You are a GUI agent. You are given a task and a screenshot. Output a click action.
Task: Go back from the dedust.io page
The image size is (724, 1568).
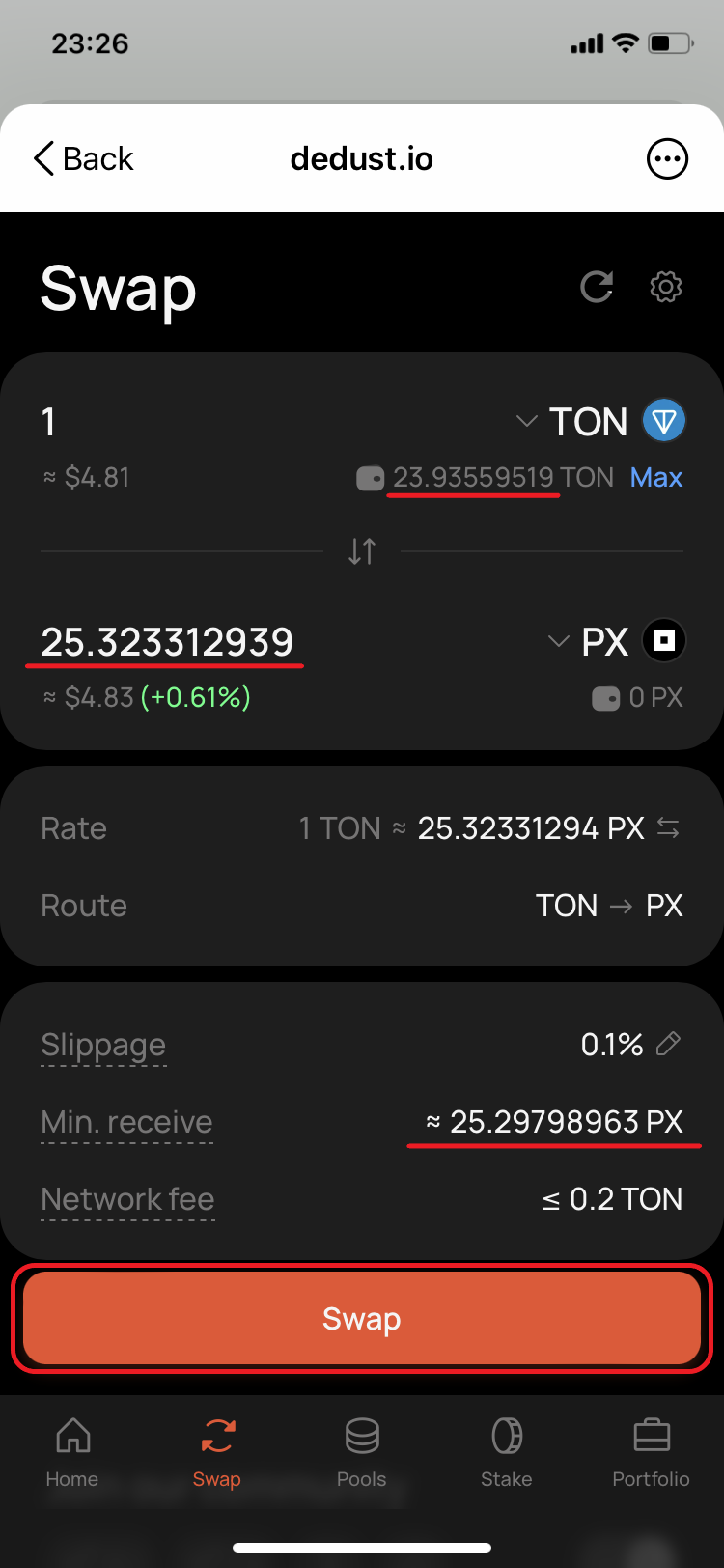point(83,158)
